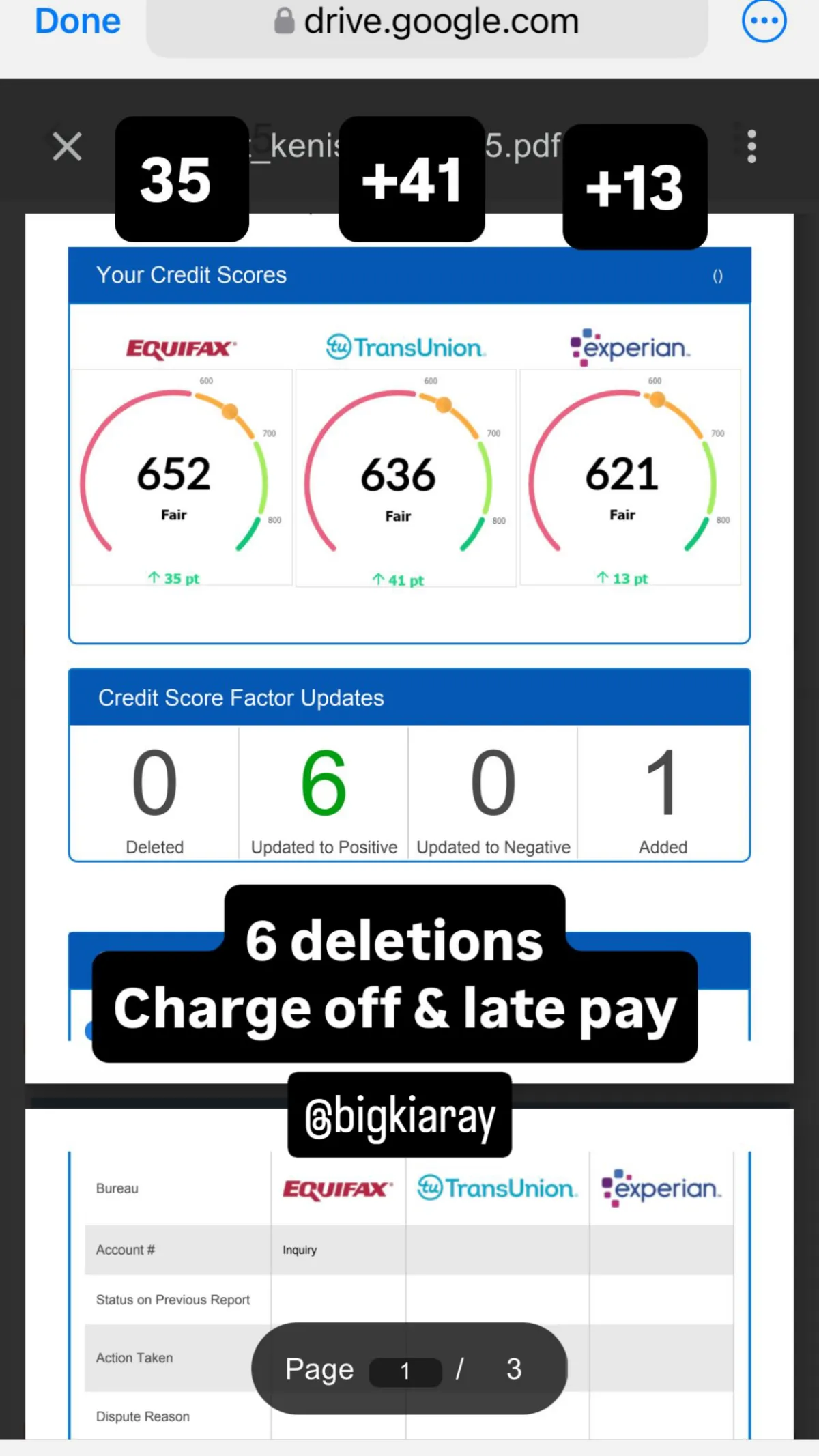
Task: Tap the drive.google.com address bar
Action: point(427,23)
